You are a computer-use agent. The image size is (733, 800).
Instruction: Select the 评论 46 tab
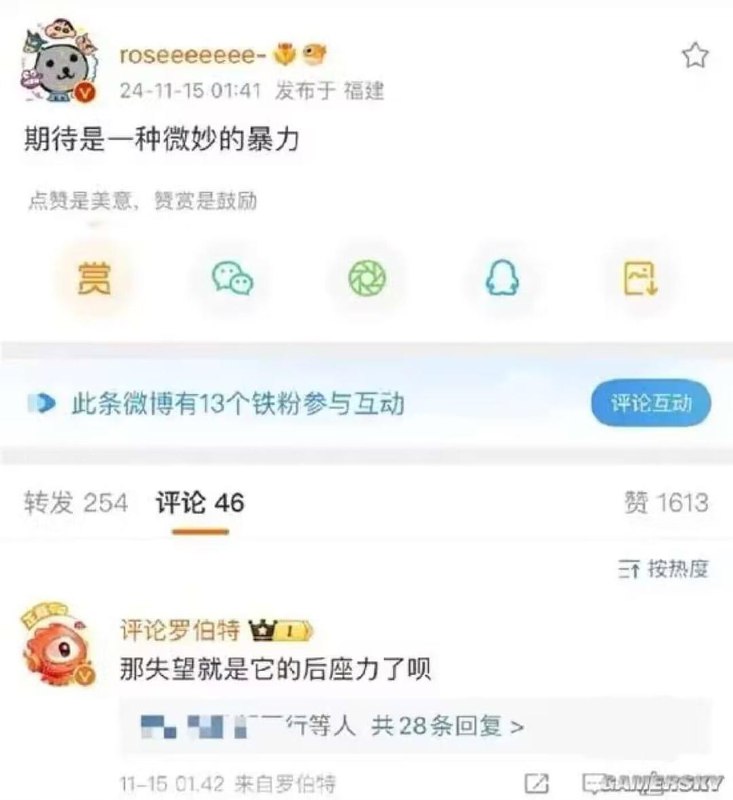200,503
